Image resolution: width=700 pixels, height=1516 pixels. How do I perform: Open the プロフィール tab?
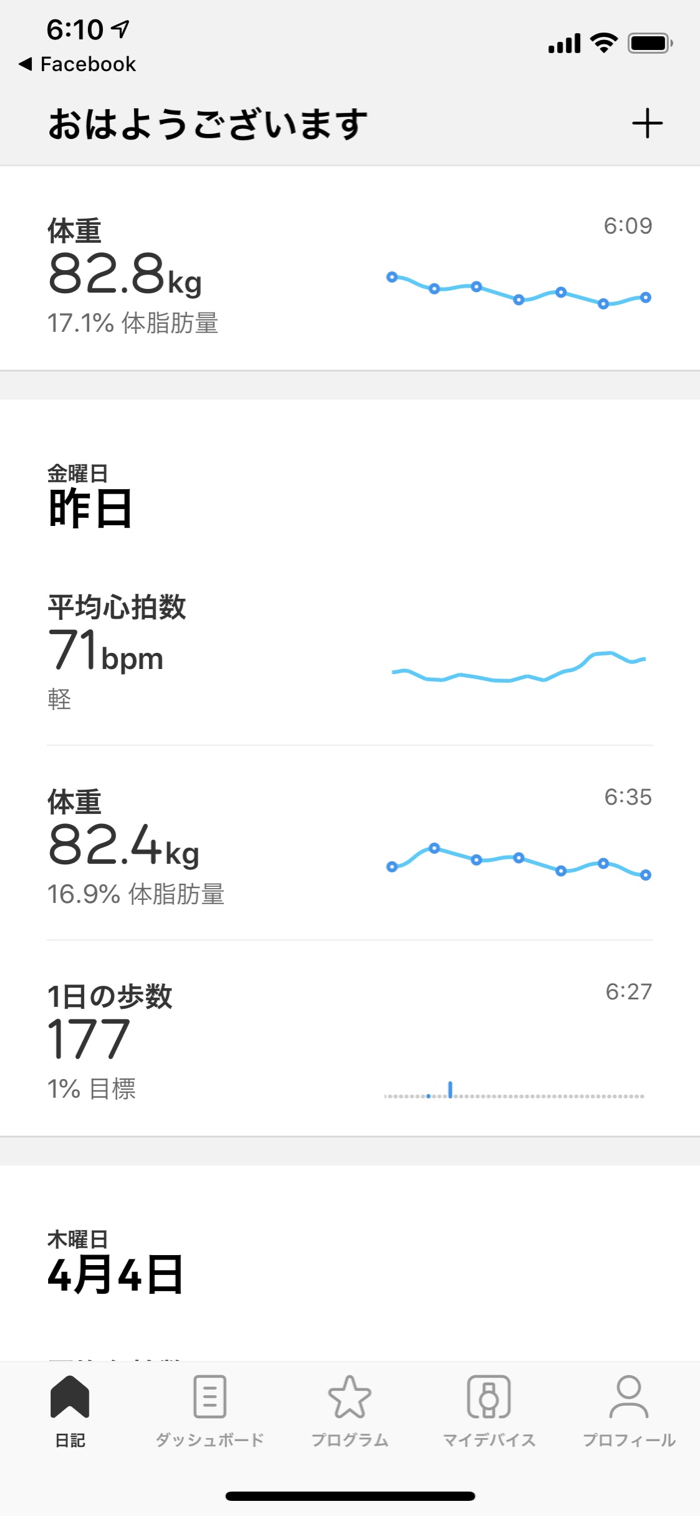(x=629, y=1411)
